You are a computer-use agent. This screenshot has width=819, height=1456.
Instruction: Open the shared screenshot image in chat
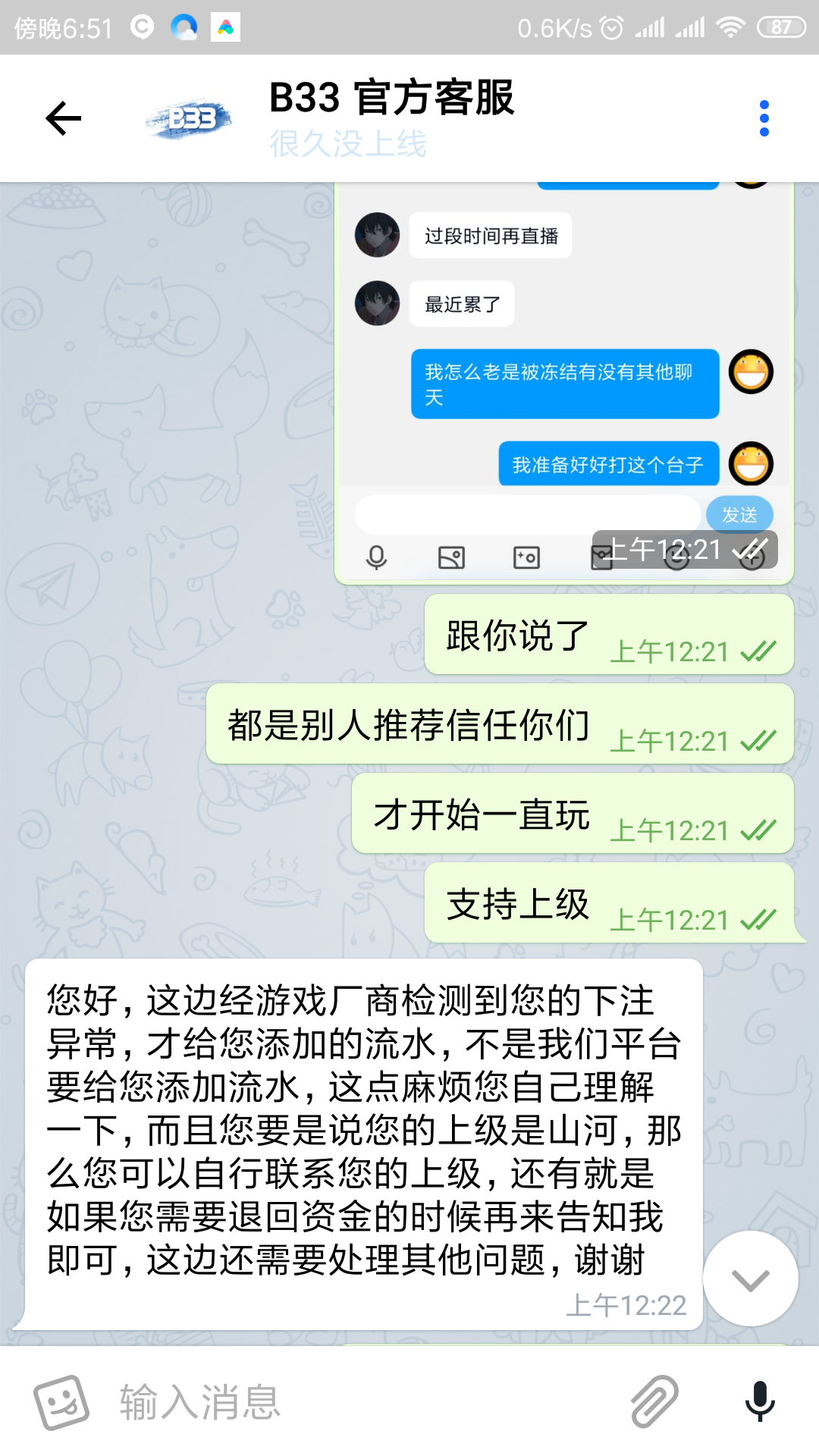point(563,379)
